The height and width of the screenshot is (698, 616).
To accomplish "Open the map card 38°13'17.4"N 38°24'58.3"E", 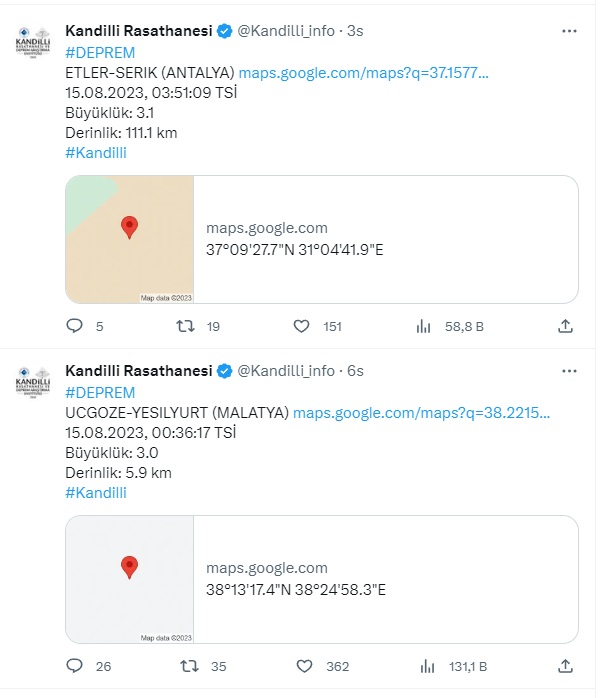I will click(x=321, y=579).
